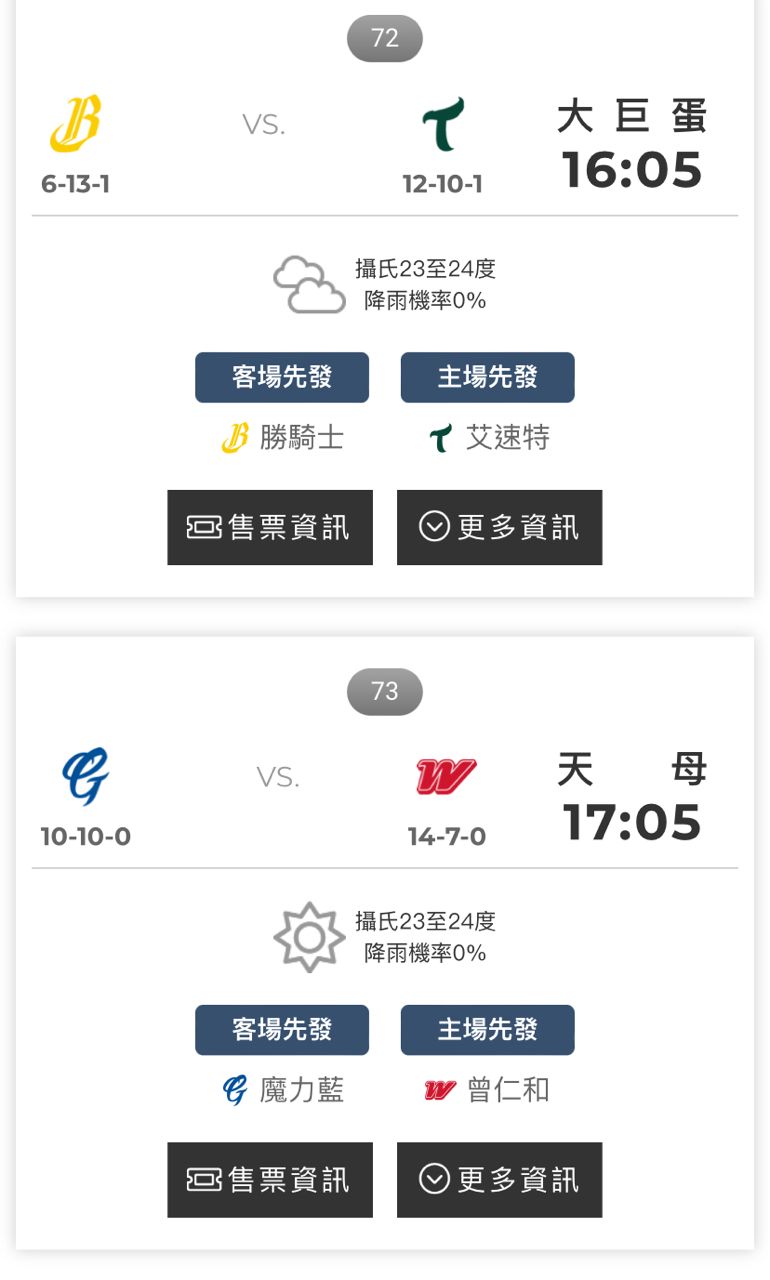Open 售票資訊 for game 72

[270, 527]
